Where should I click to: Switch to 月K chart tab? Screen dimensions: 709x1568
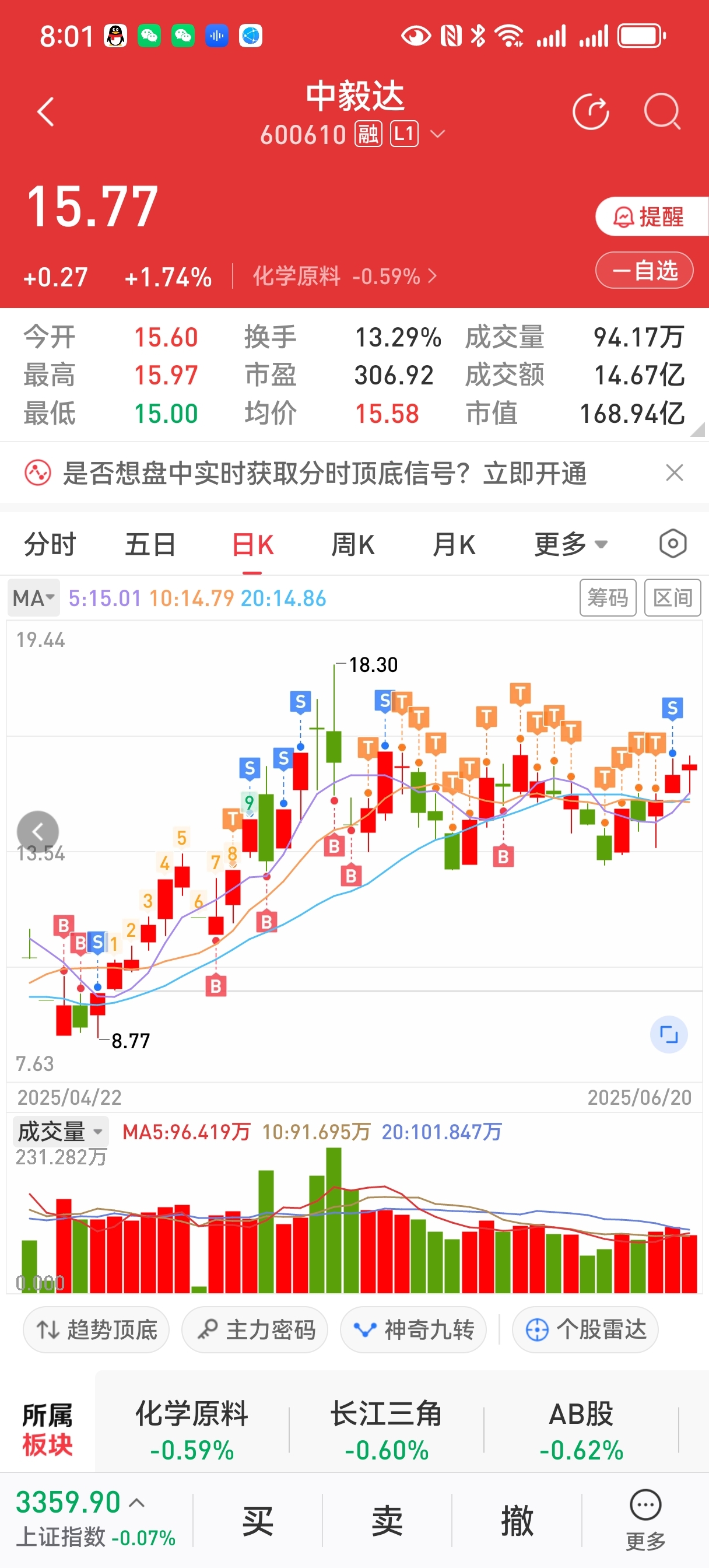pyautogui.click(x=454, y=544)
